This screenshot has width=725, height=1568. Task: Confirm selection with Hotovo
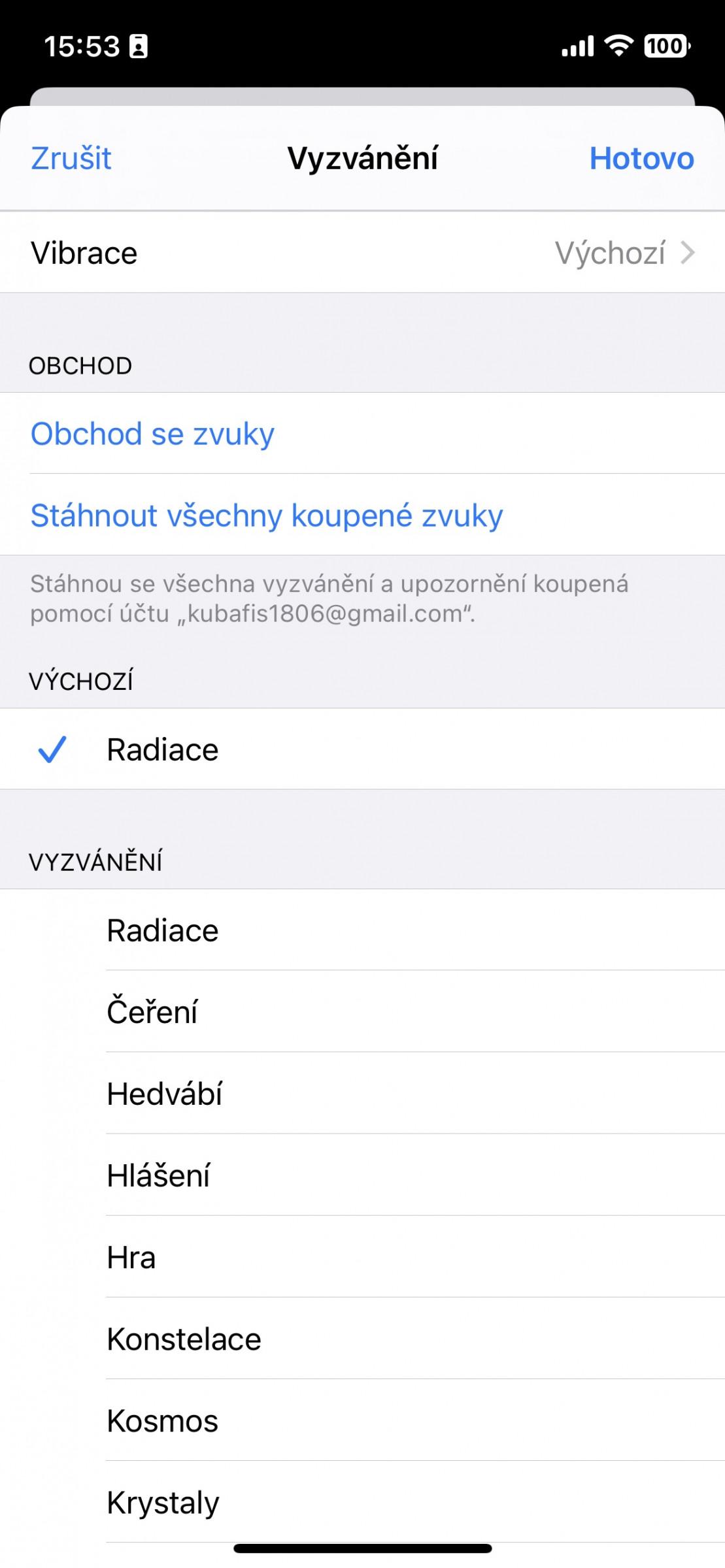coord(641,158)
